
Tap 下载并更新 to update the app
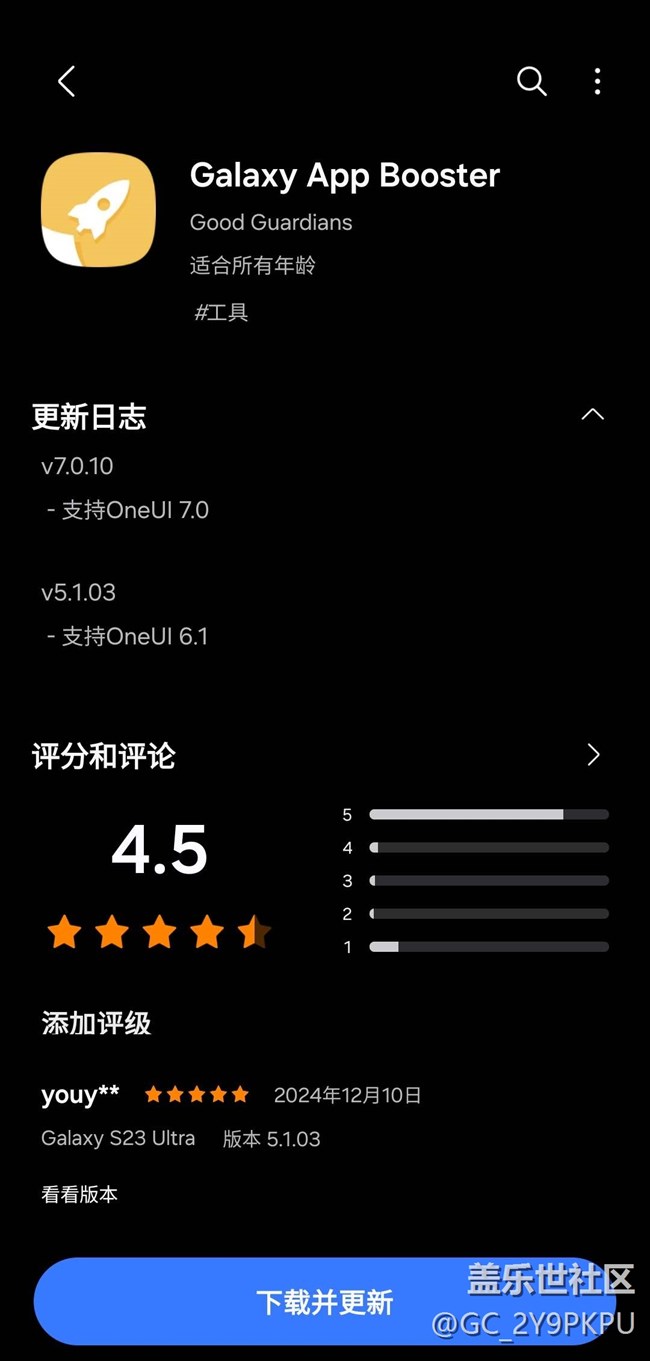pyautogui.click(x=324, y=1301)
